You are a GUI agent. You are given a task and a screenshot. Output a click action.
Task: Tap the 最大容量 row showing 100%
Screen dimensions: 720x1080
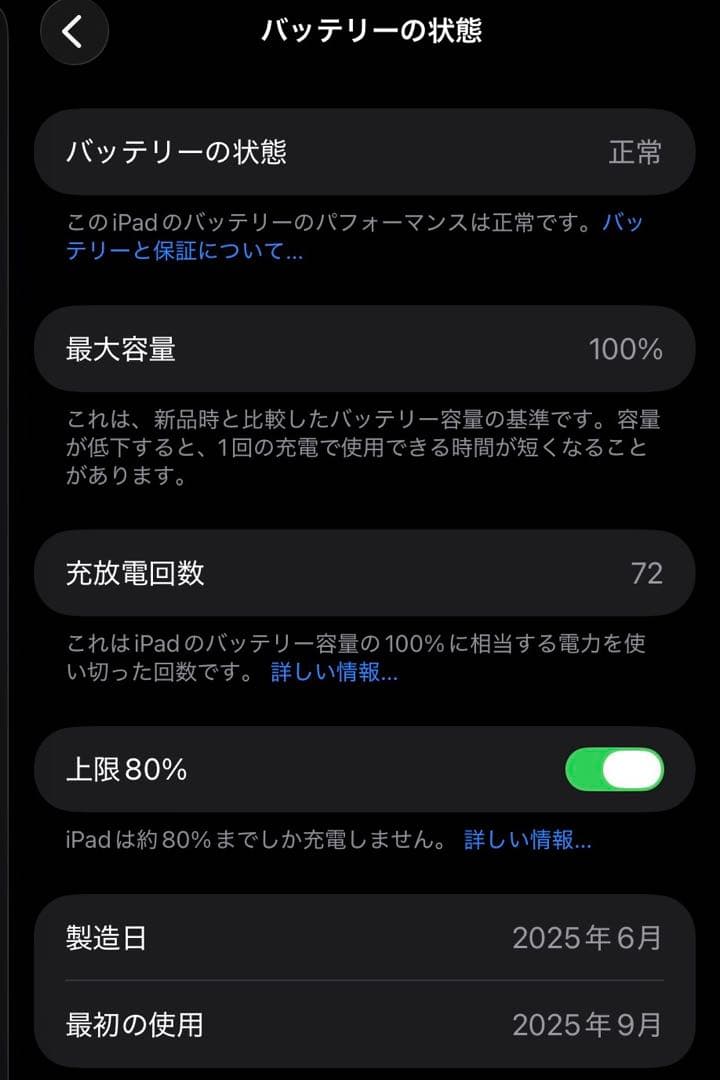point(360,350)
